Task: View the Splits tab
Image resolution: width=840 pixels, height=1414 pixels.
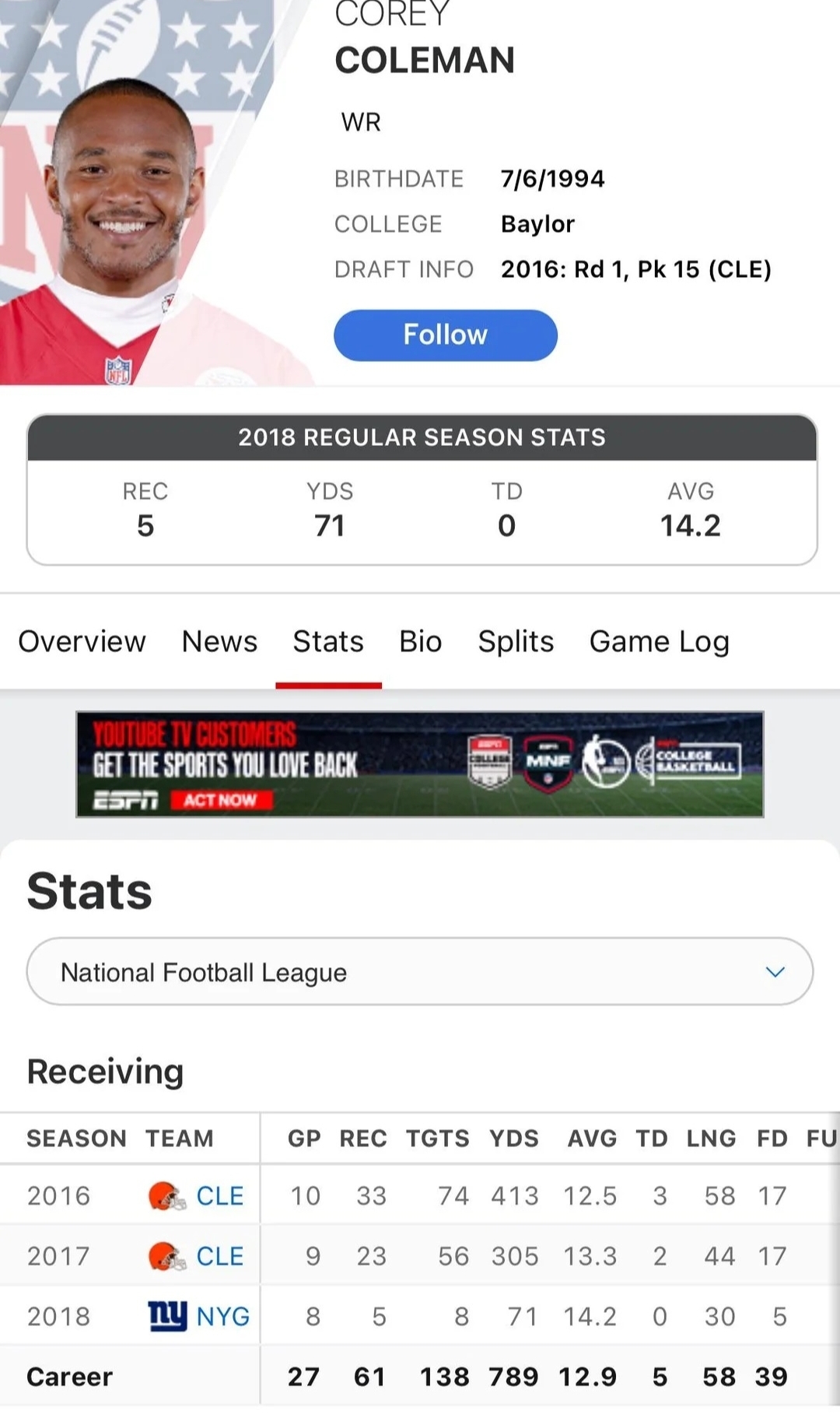Action: 516,642
